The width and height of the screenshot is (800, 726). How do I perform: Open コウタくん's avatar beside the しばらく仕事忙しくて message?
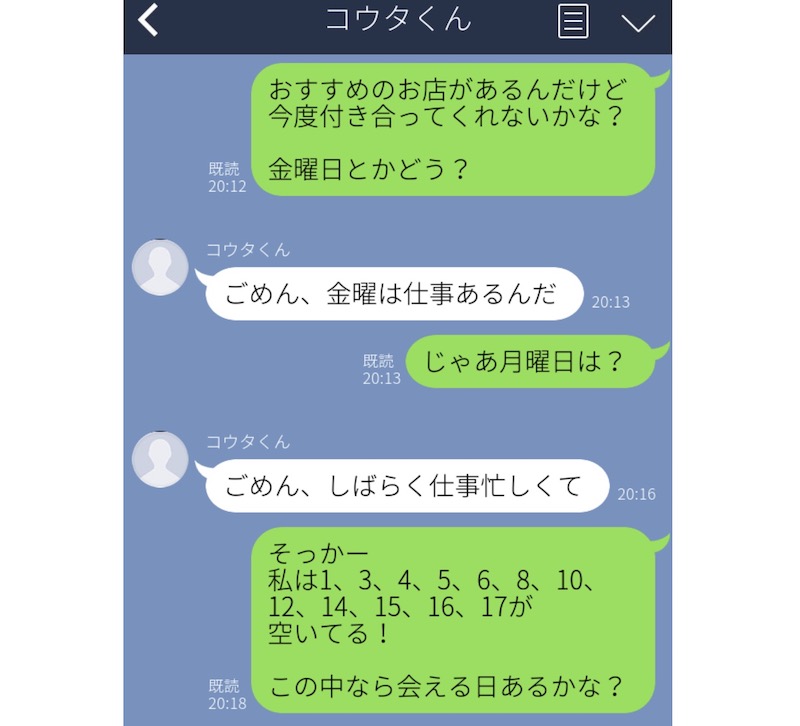pos(160,460)
